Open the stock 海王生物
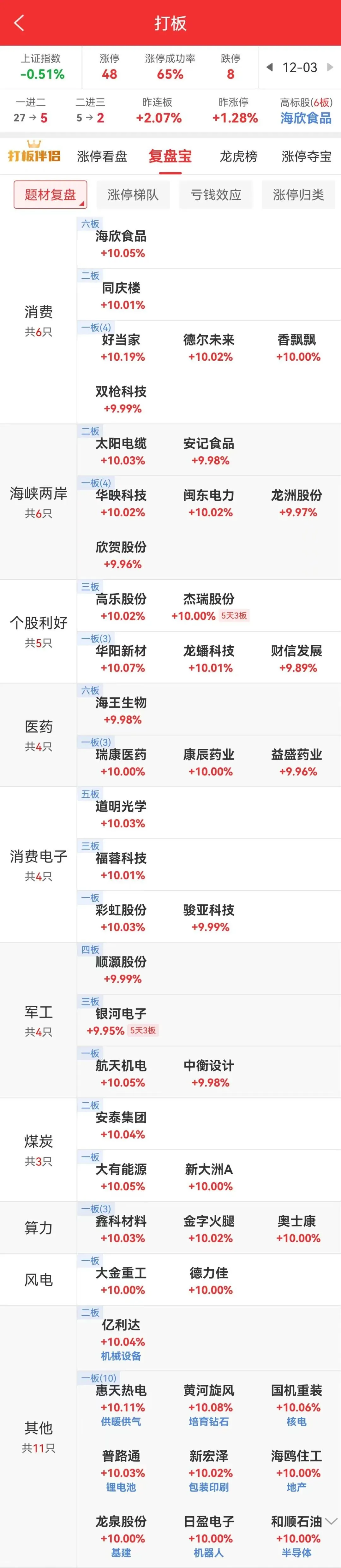 [121, 710]
